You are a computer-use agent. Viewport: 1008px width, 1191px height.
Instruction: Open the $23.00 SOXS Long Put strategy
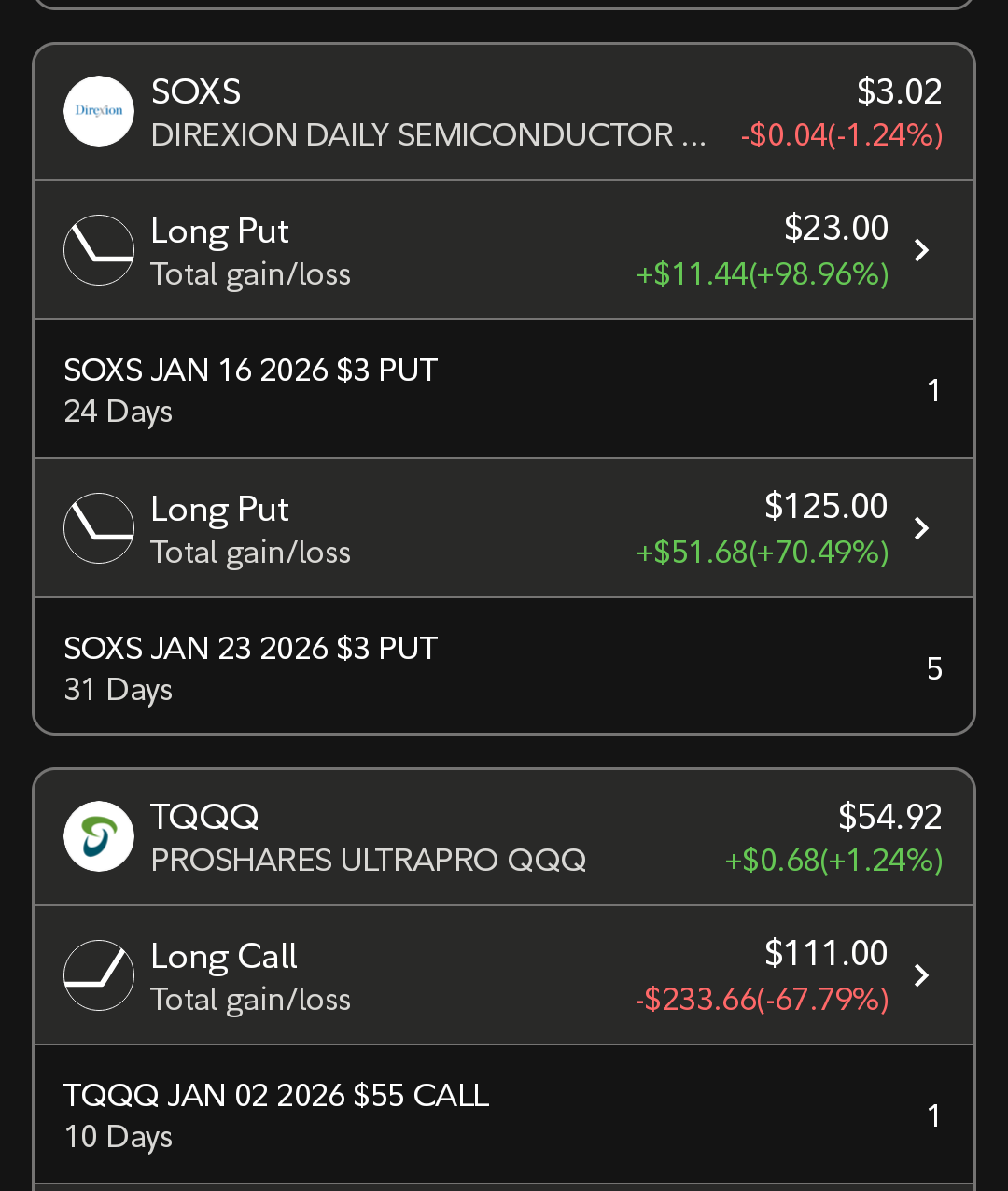click(x=504, y=250)
